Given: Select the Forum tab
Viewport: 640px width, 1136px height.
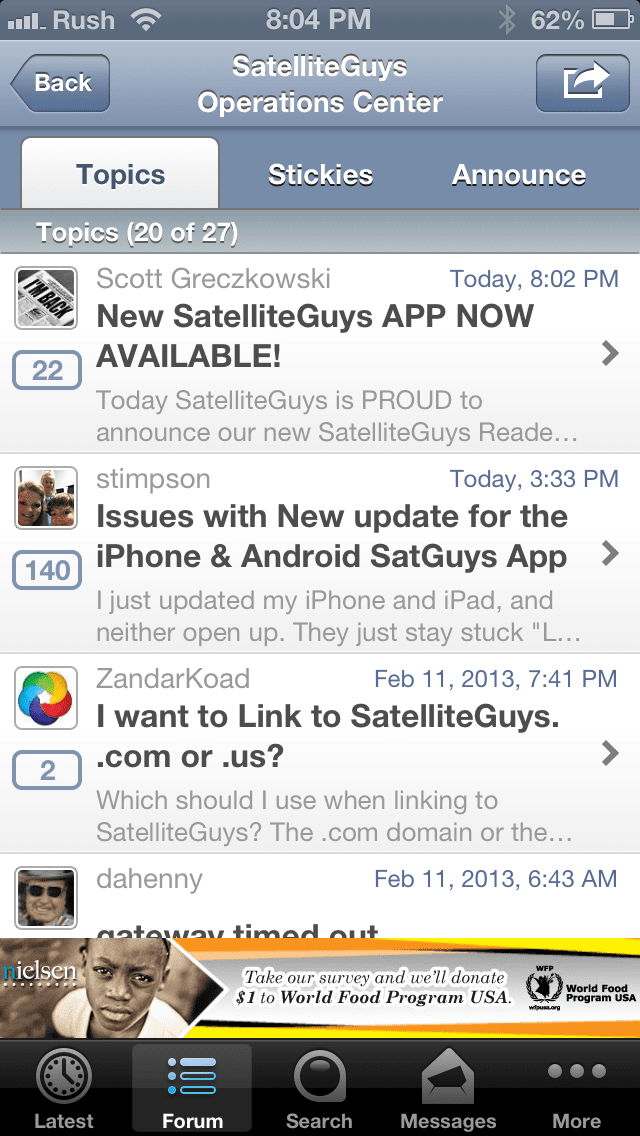Looking at the screenshot, I should [x=192, y=1091].
